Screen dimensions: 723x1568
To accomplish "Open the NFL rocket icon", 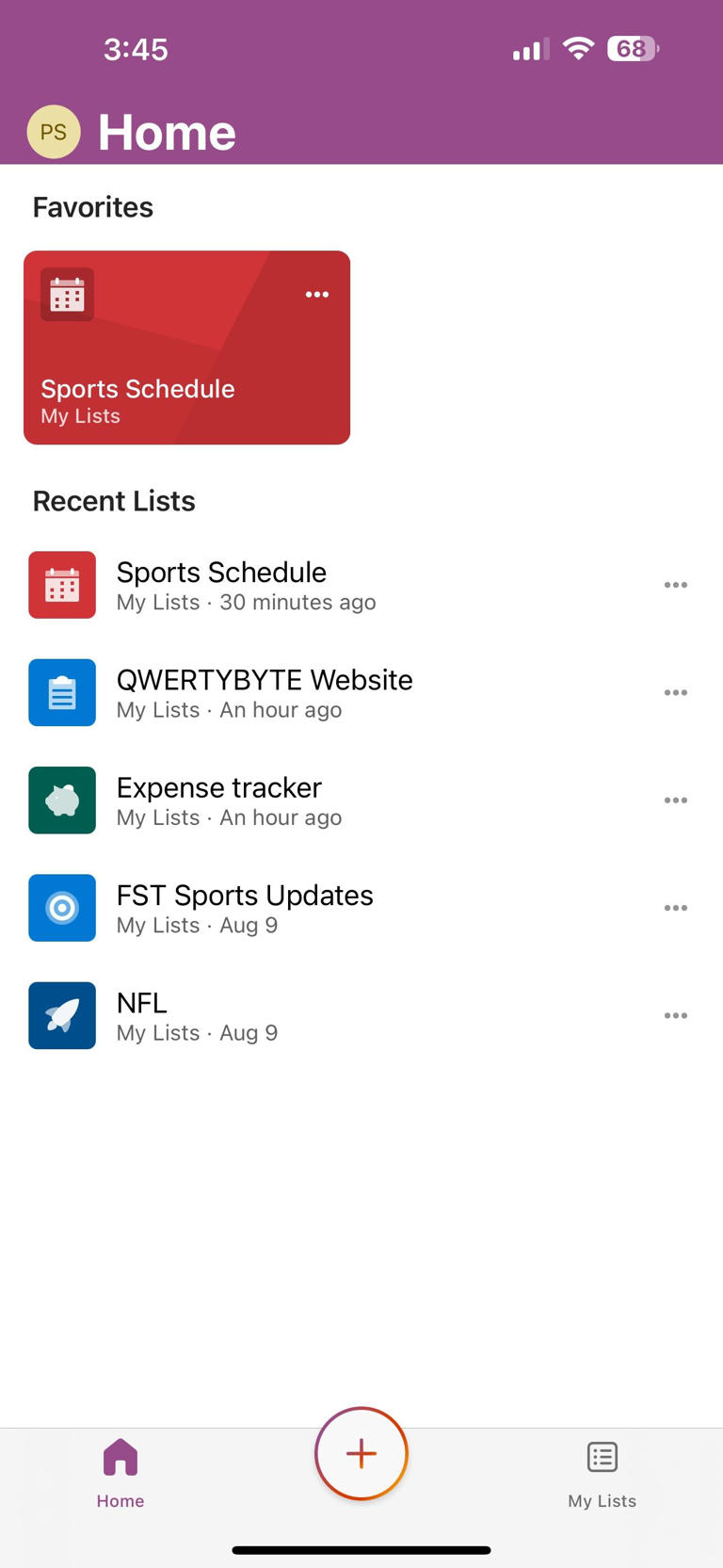I will [62, 1015].
